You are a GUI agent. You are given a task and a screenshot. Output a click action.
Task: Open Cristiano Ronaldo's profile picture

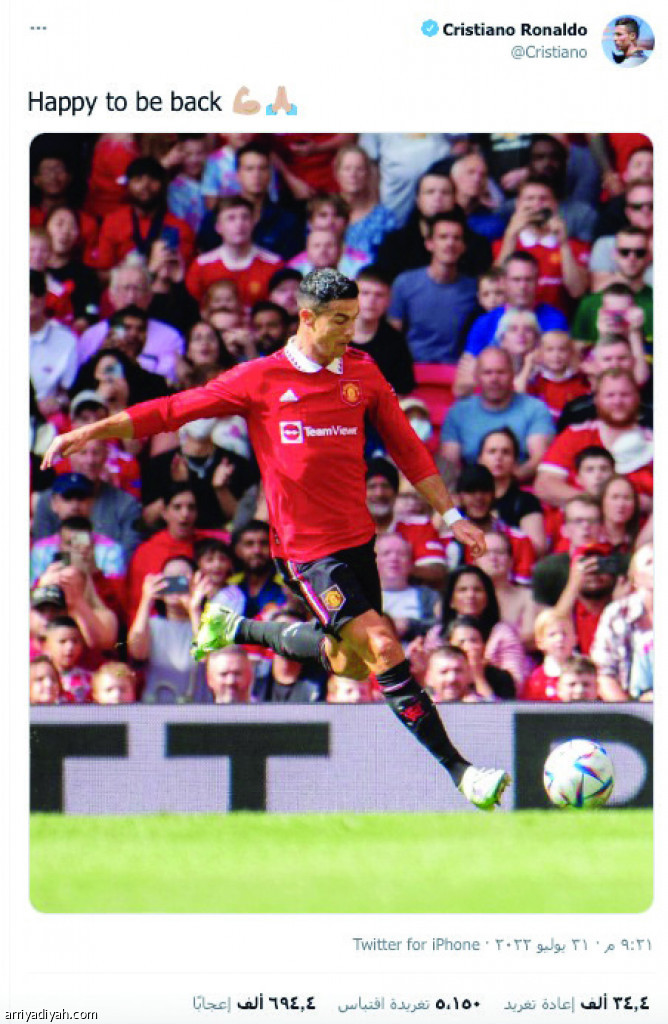pyautogui.click(x=628, y=41)
